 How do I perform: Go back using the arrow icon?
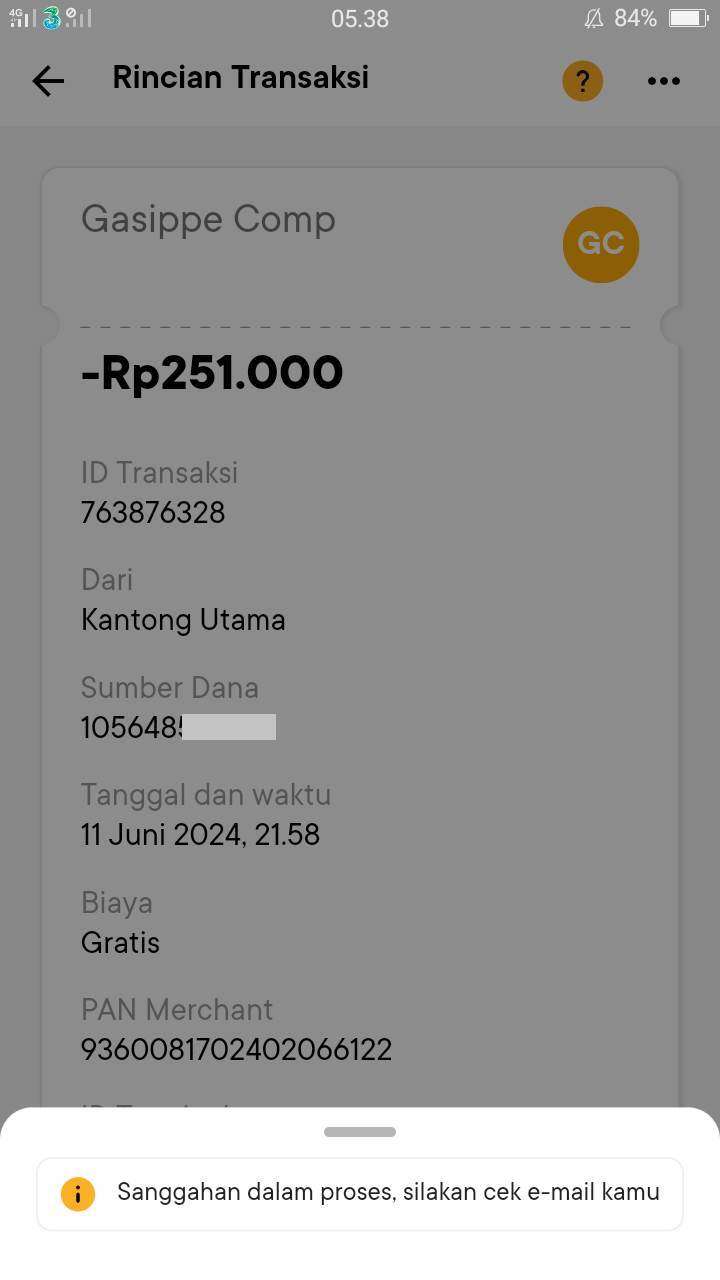coord(48,81)
